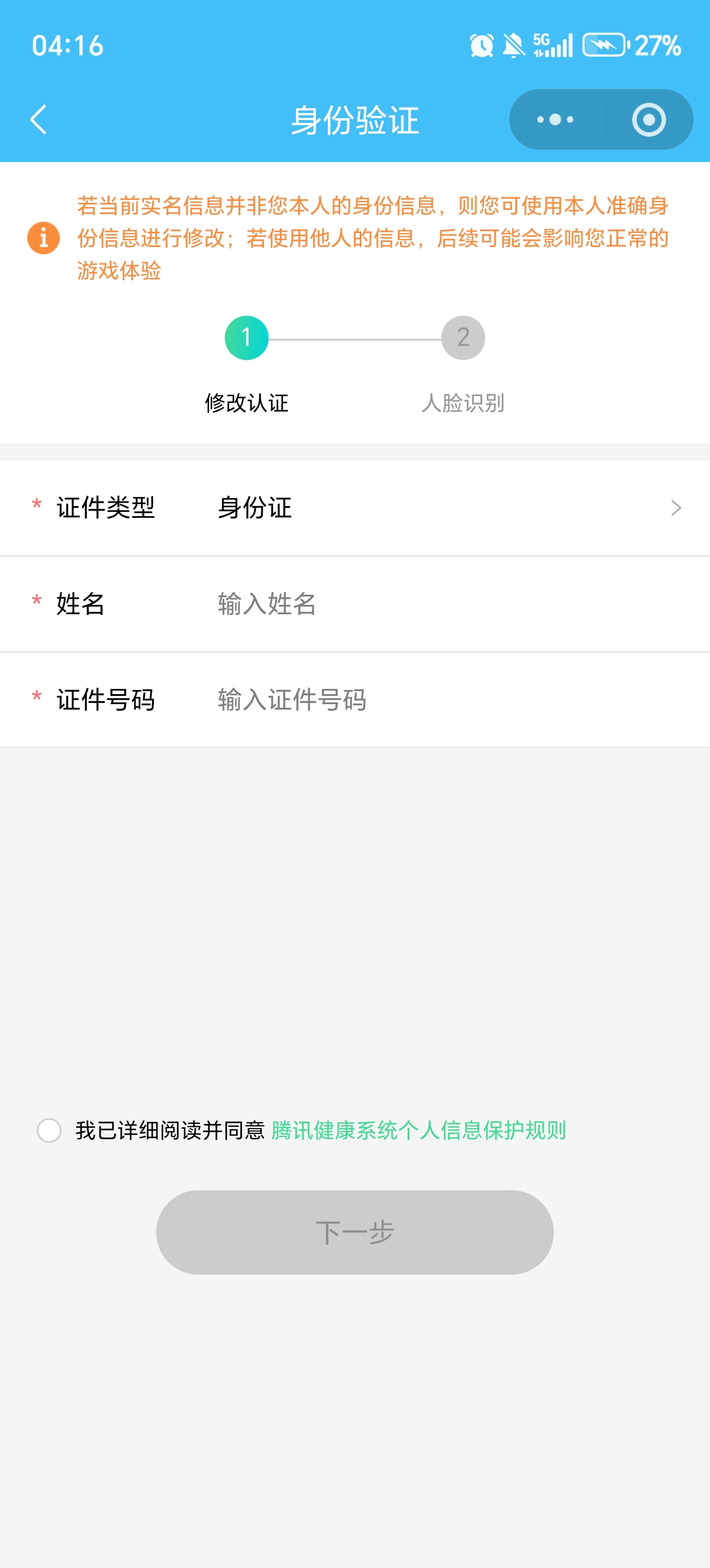This screenshot has width=710, height=1568.
Task: Go back from the 身份验证 page
Action: point(39,119)
